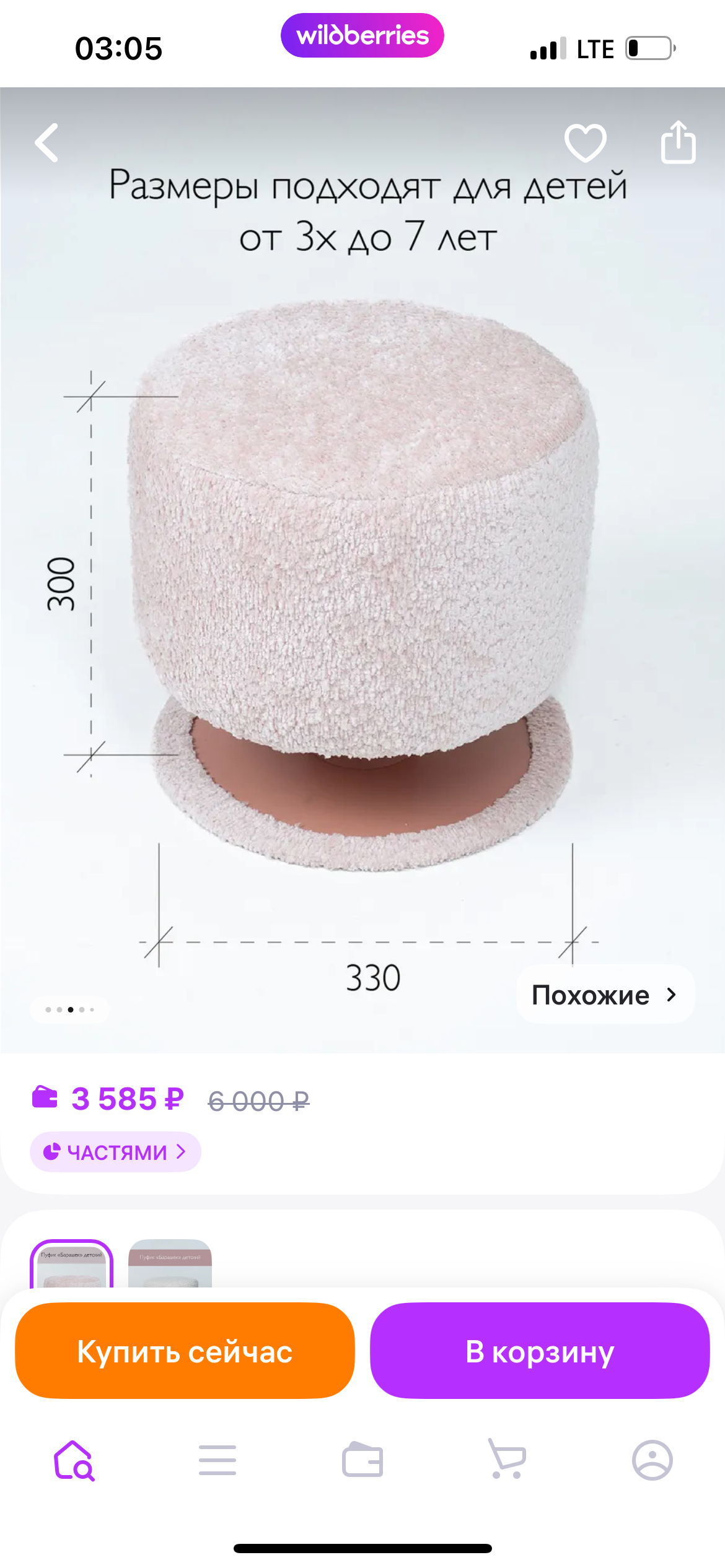Open the home search tab
Image resolution: width=725 pixels, height=1568 pixels.
(74, 1460)
